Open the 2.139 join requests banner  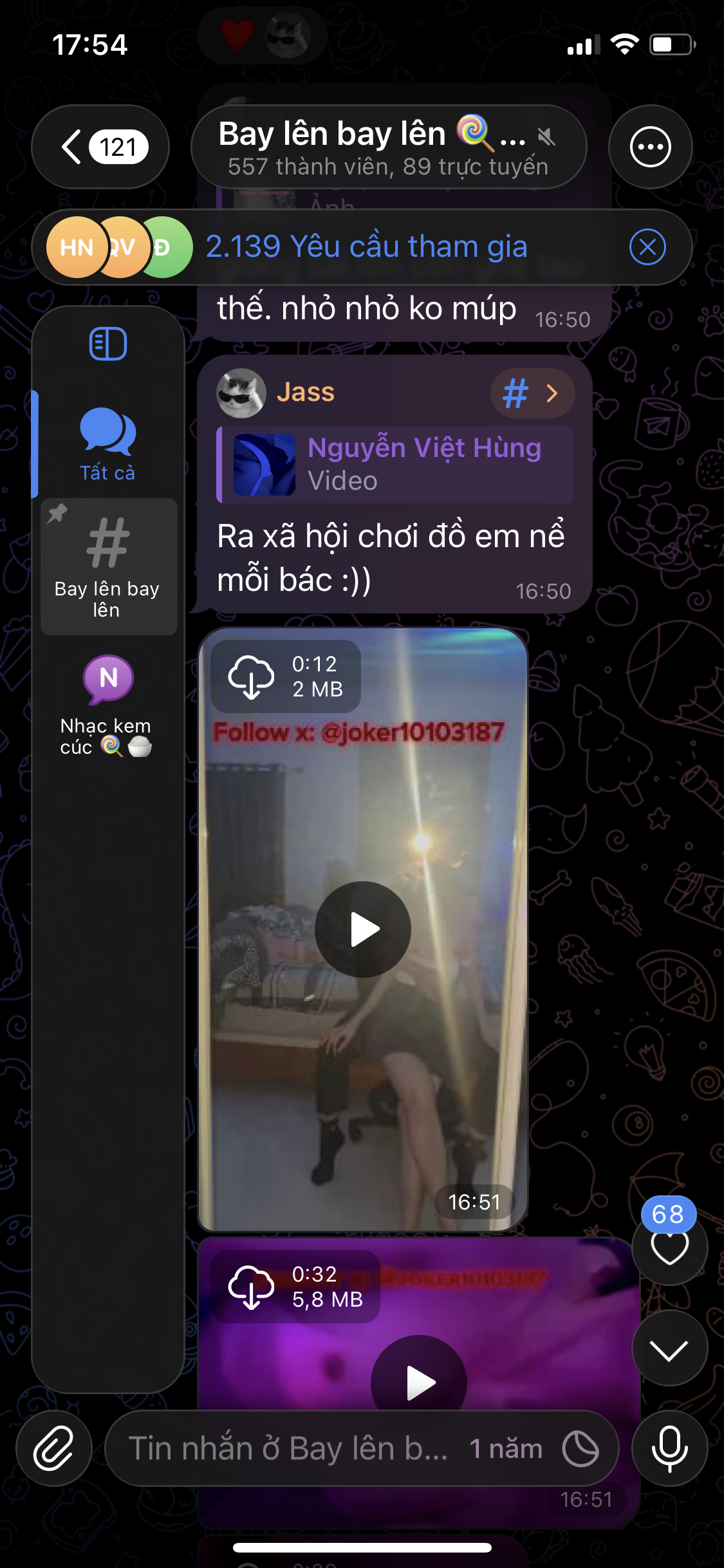click(x=366, y=247)
